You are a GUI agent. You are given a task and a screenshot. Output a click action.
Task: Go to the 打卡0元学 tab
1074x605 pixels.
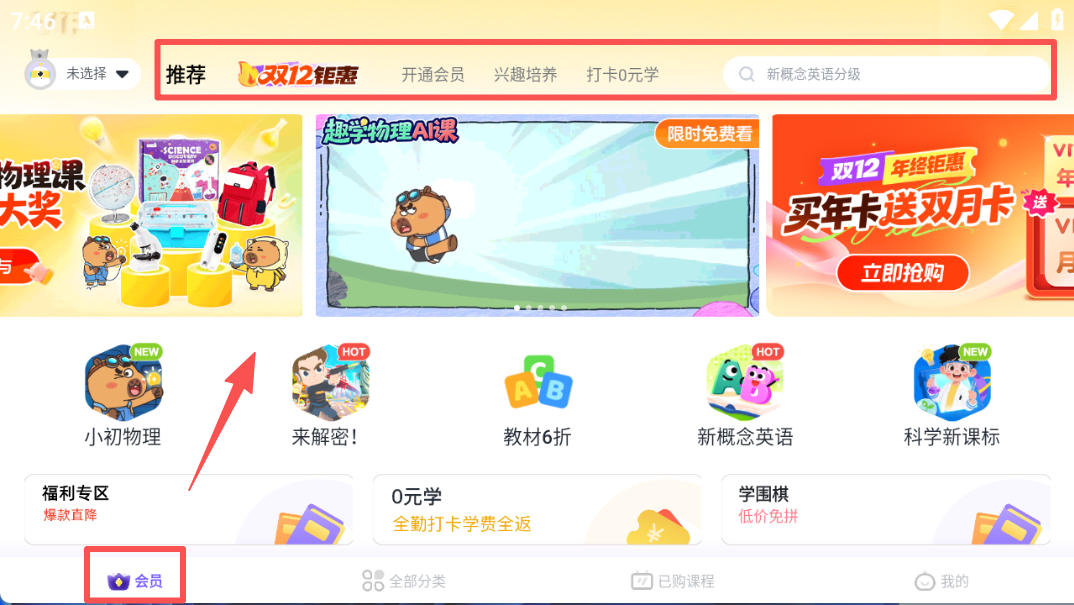coord(622,74)
